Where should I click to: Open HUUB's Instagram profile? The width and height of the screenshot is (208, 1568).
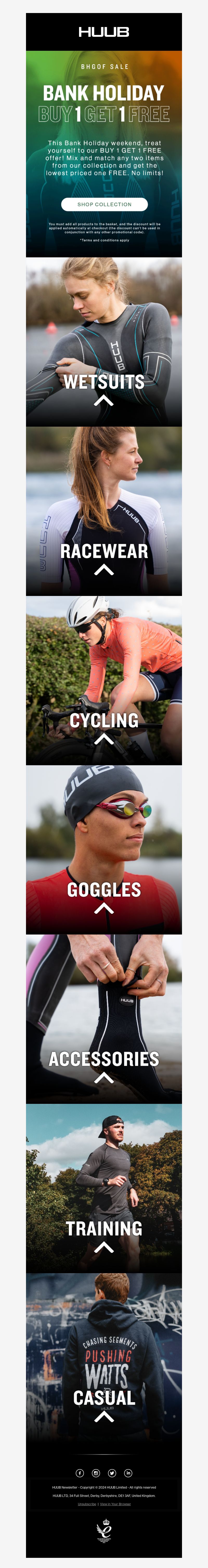(x=96, y=1473)
